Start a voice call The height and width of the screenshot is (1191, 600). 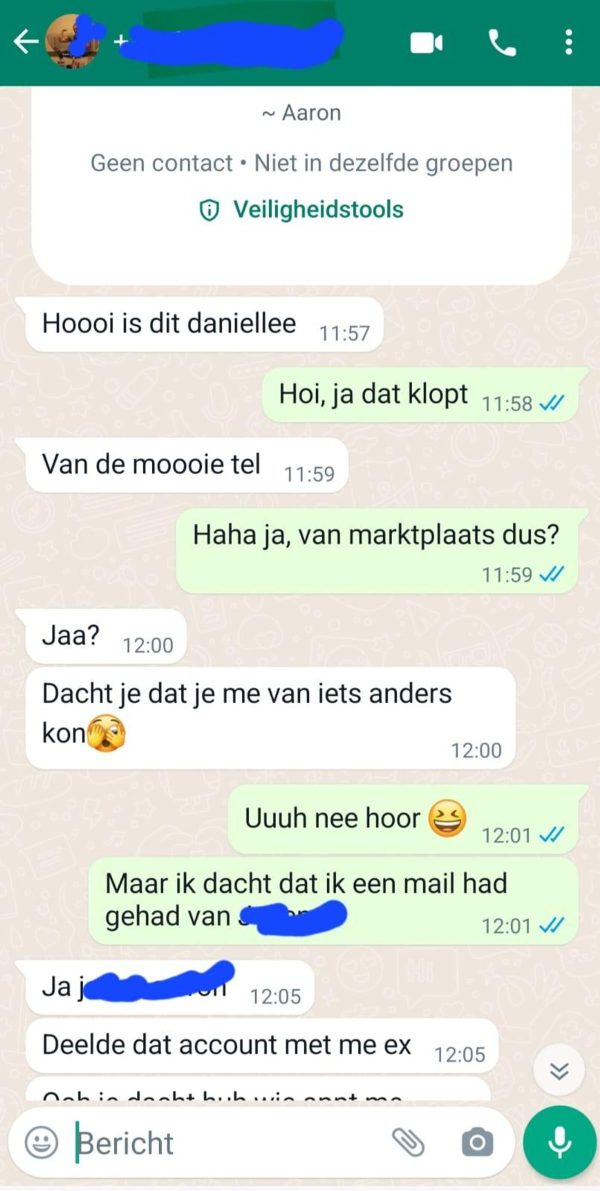(500, 42)
